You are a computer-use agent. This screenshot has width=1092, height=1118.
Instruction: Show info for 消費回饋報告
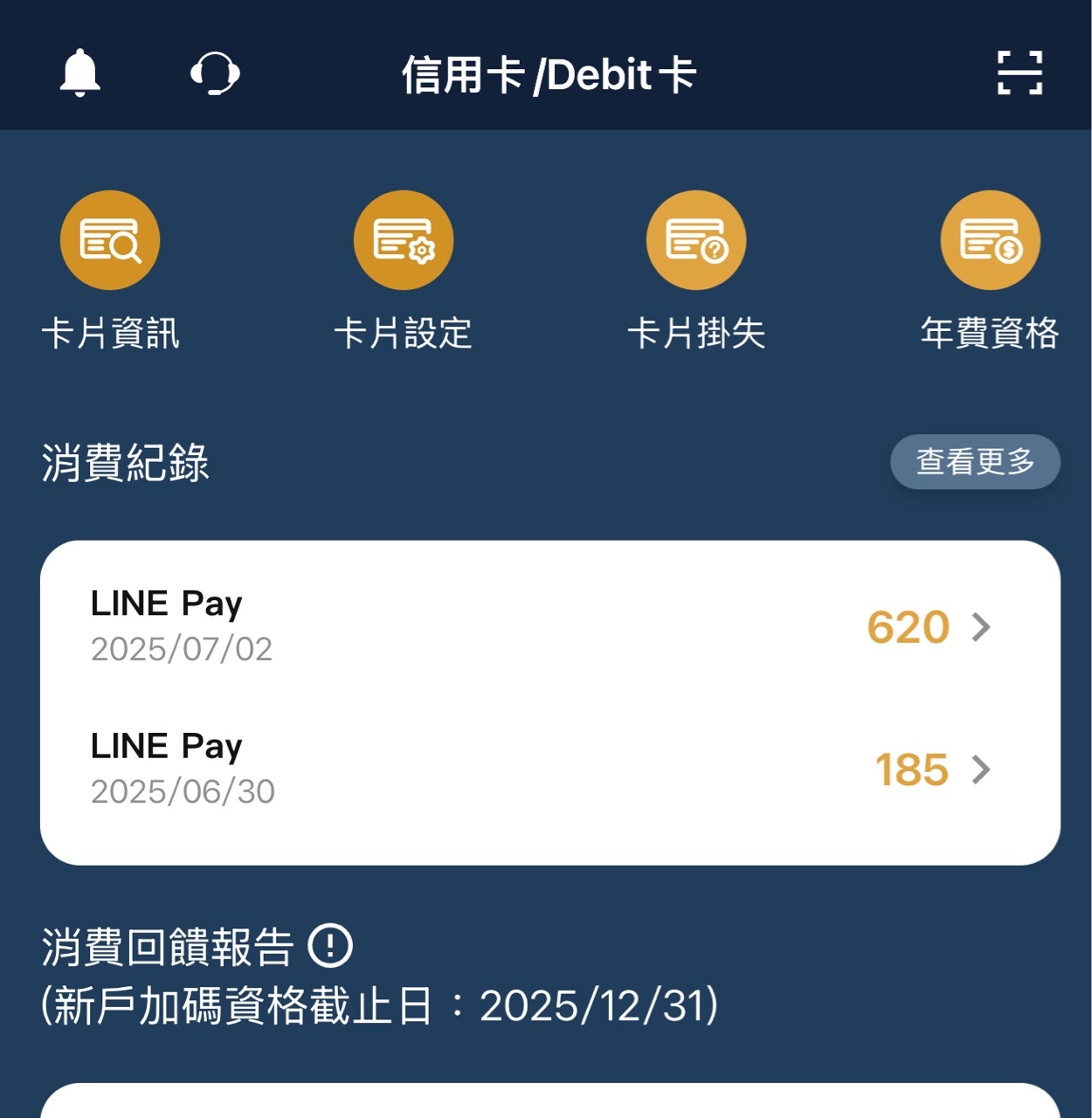click(x=330, y=946)
